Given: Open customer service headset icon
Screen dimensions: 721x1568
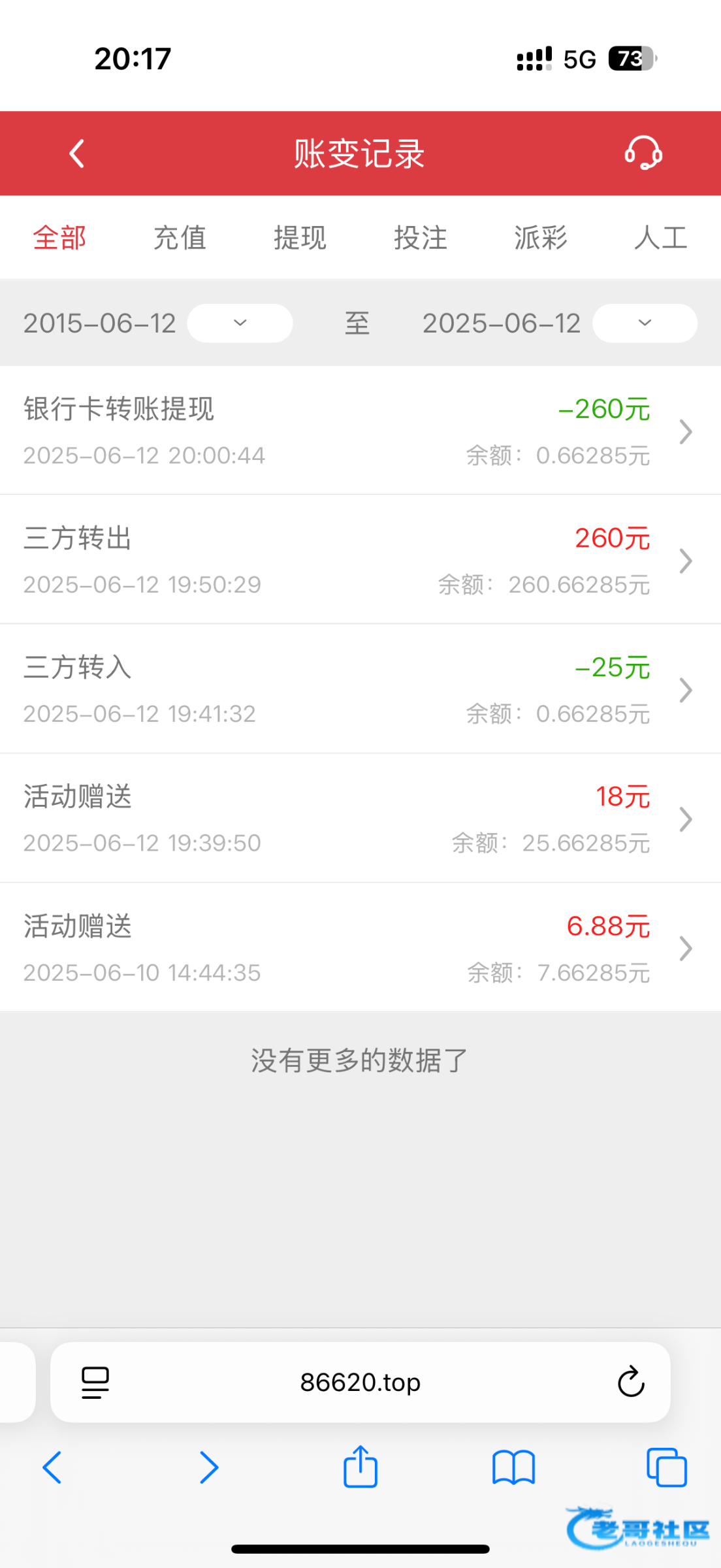Looking at the screenshot, I should 643,153.
